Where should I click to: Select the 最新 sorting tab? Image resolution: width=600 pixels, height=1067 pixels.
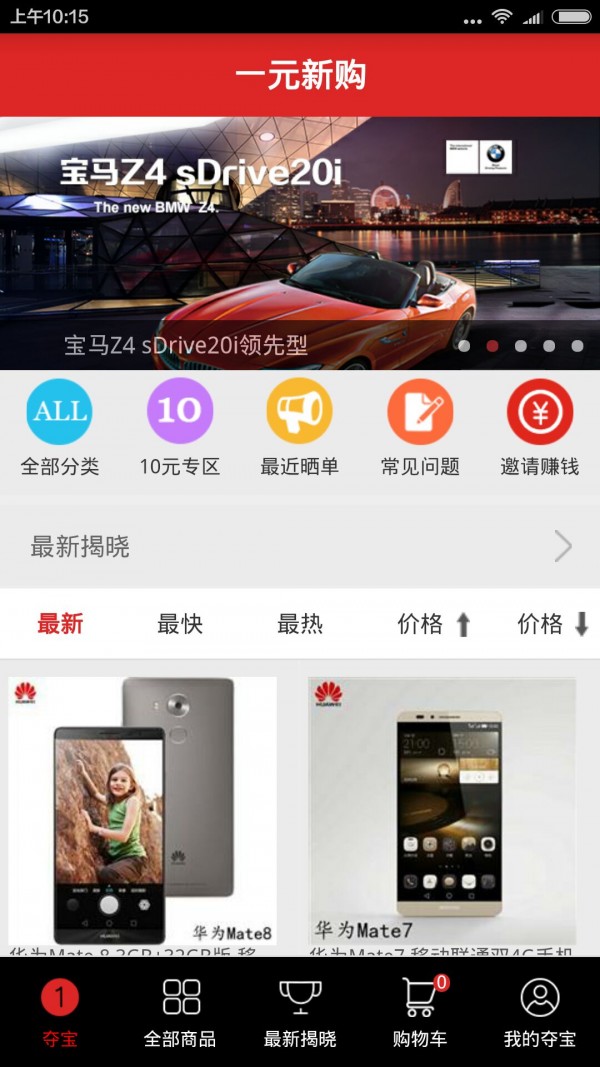[60, 624]
